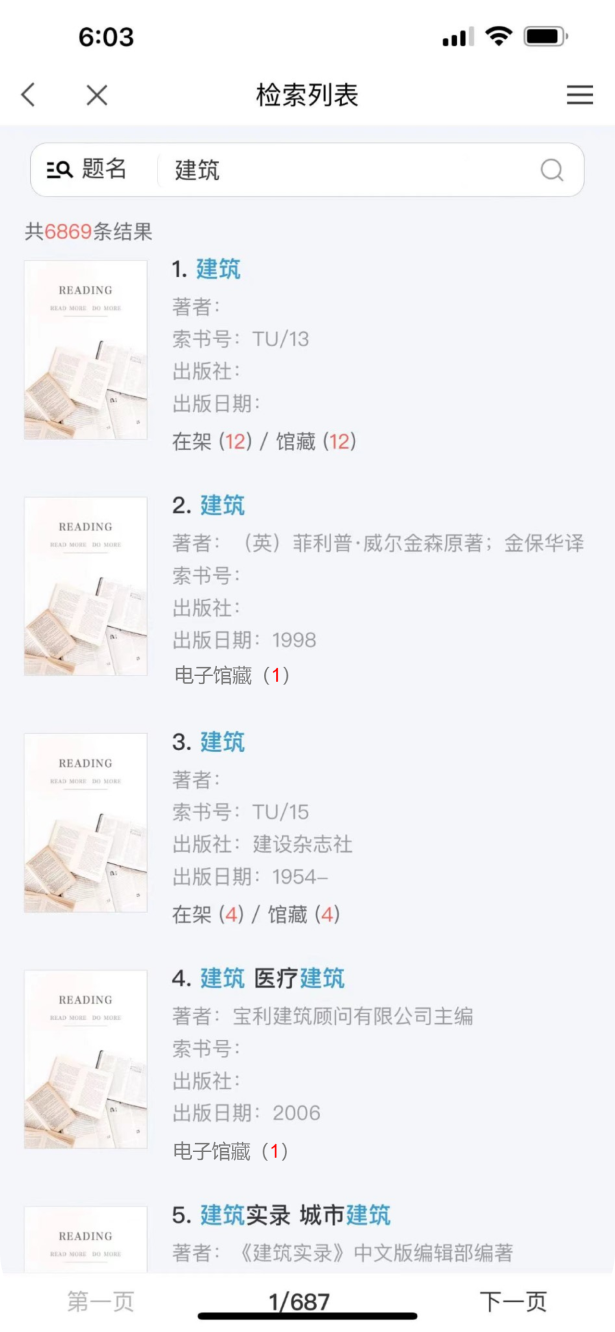Image resolution: width=615 pixels, height=1332 pixels.
Task: Open result 1 with call number TU/13
Action: pyautogui.click(x=218, y=269)
